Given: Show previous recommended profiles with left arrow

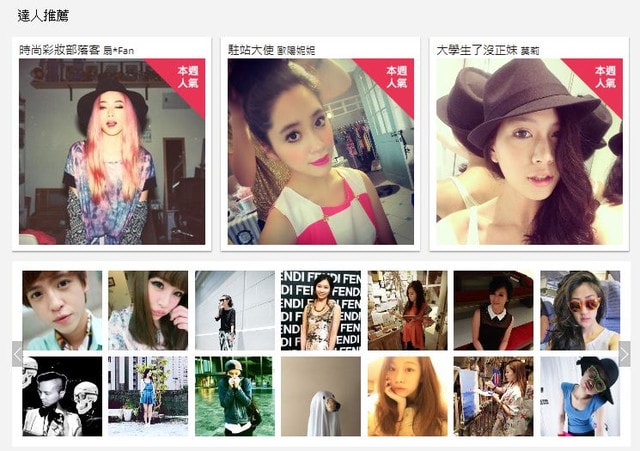Looking at the screenshot, I should (17, 354).
